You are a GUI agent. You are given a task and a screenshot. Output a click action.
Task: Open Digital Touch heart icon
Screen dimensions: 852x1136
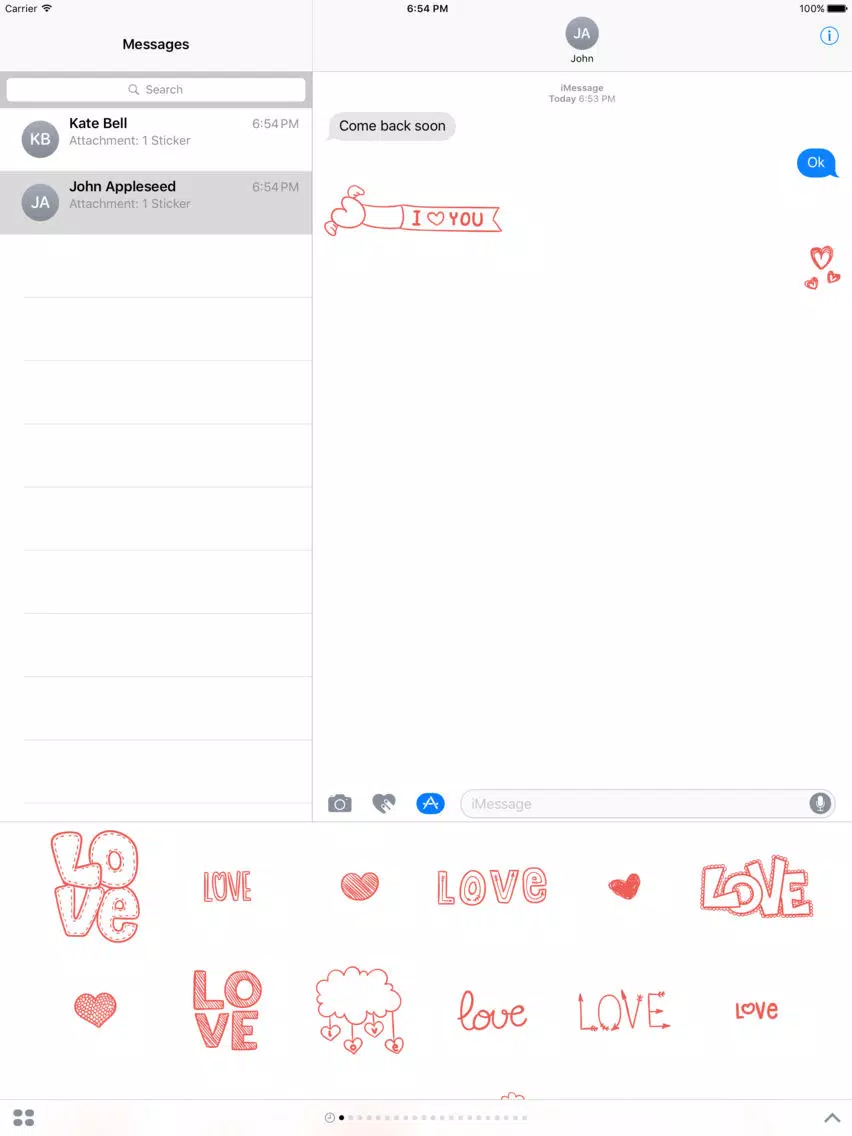(384, 803)
